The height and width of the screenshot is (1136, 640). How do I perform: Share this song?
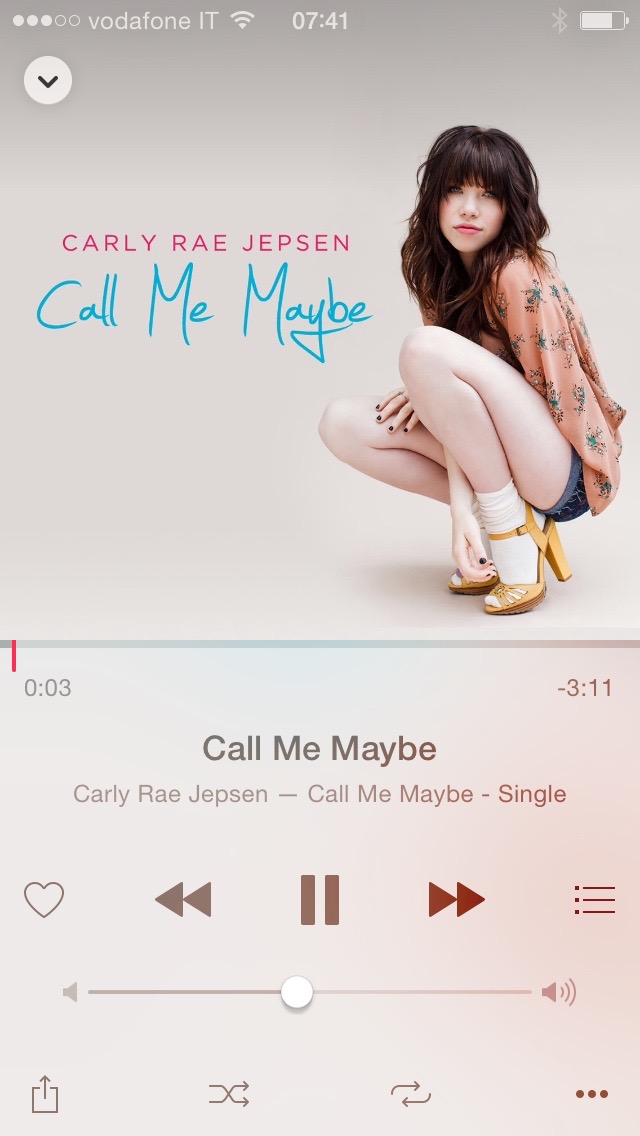tap(45, 1094)
